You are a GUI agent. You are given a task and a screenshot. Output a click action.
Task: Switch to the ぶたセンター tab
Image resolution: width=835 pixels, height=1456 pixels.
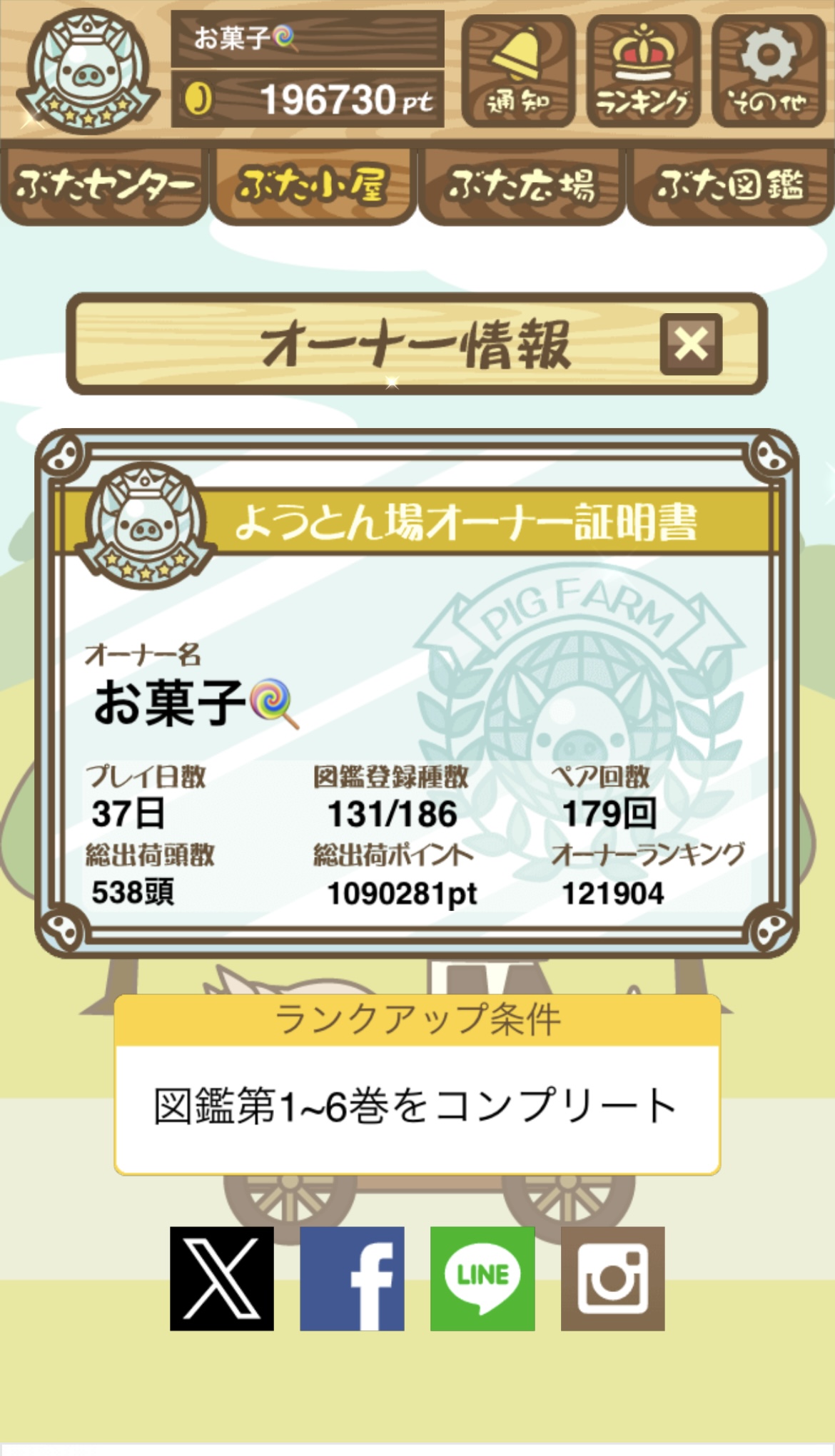coord(104,185)
